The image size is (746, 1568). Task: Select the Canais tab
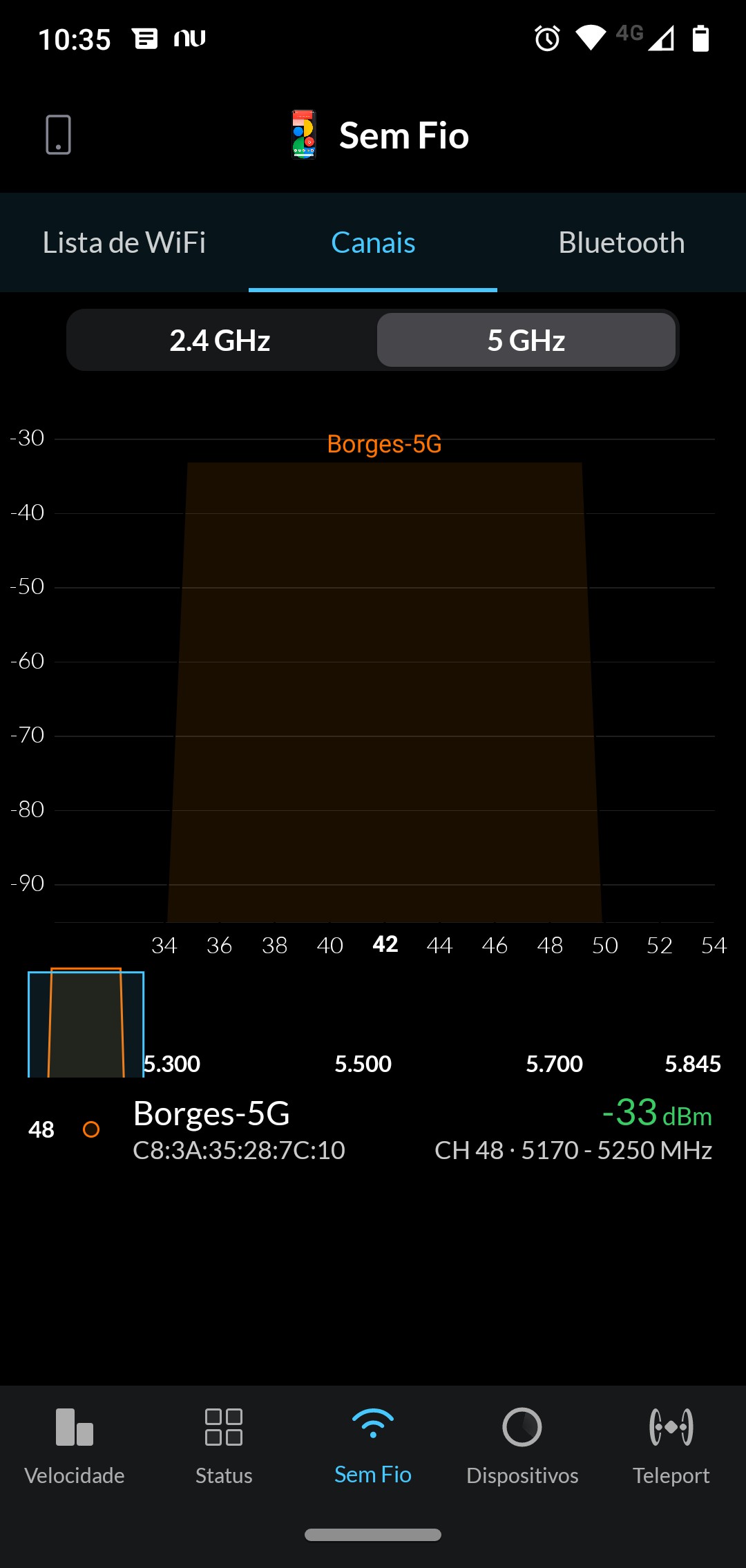[373, 242]
